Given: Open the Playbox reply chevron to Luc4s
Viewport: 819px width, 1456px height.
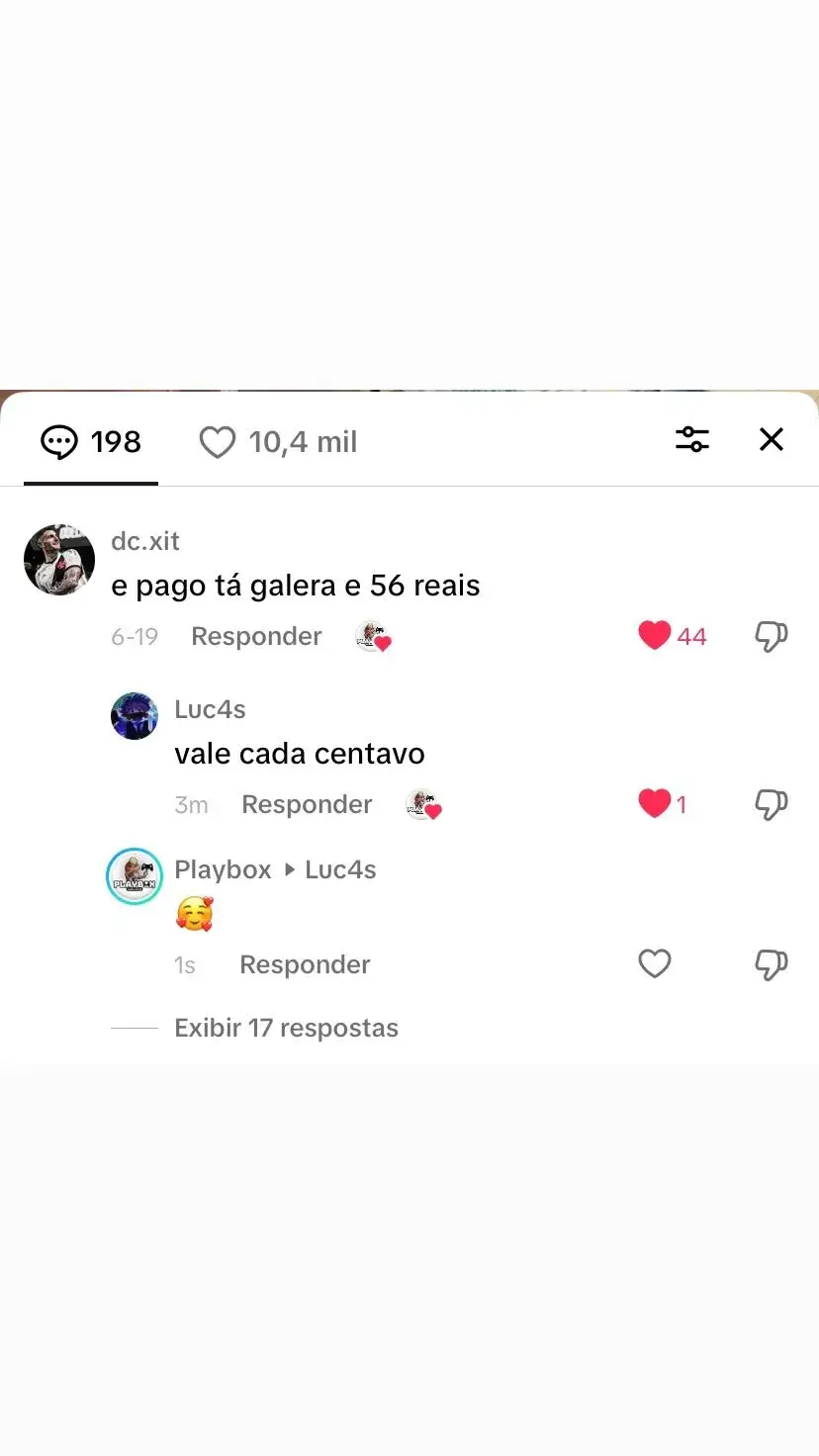Looking at the screenshot, I should 288,868.
